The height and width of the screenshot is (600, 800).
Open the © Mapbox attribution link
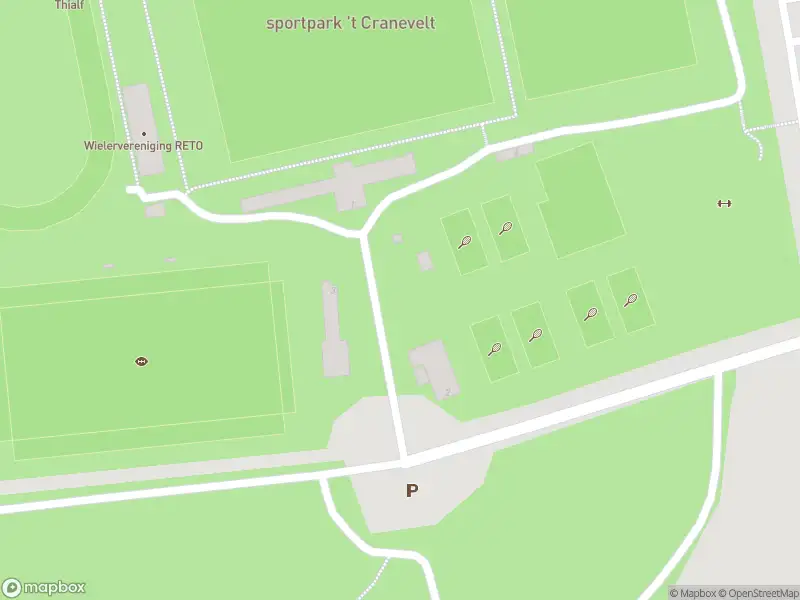693,593
